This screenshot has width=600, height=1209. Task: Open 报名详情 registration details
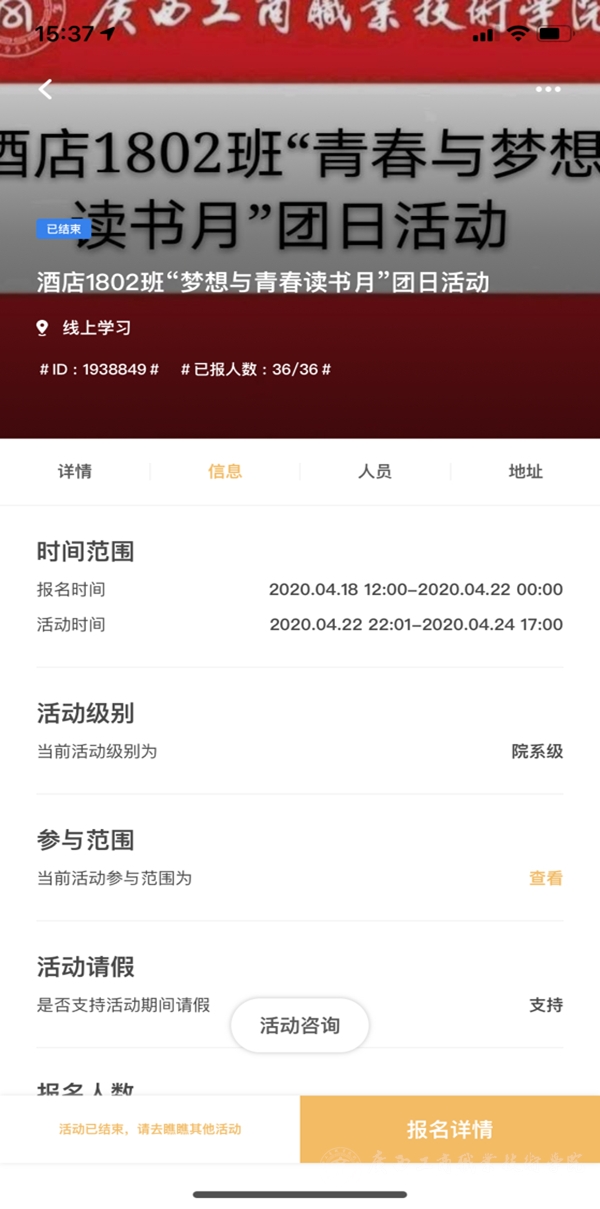tap(450, 1130)
